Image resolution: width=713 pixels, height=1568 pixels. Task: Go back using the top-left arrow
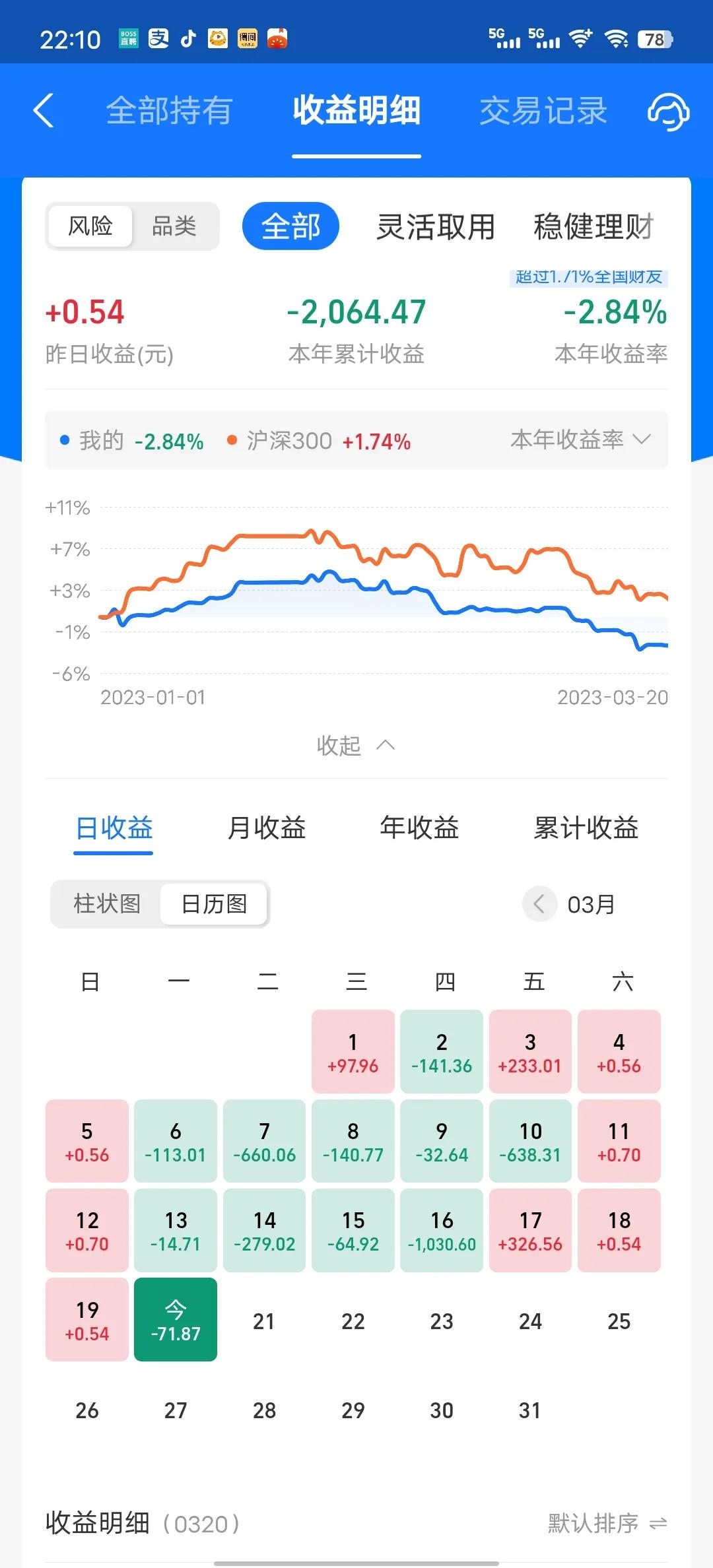click(x=44, y=110)
